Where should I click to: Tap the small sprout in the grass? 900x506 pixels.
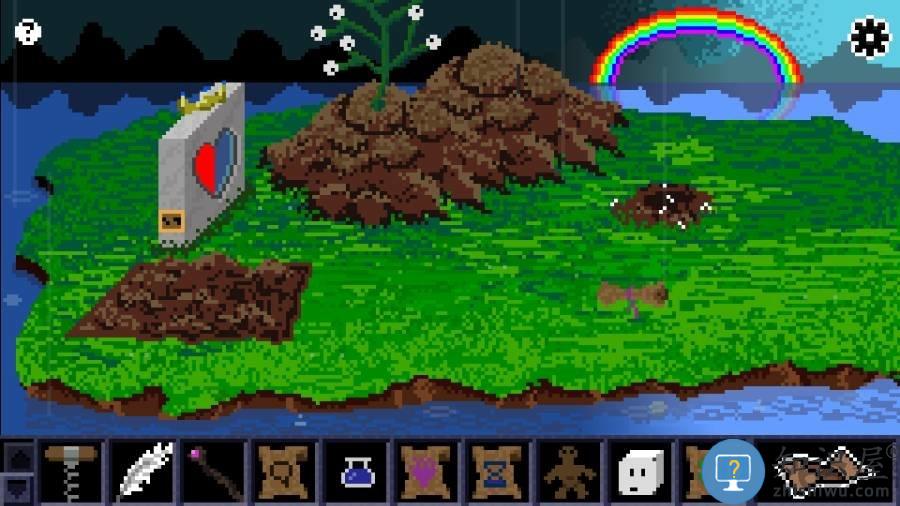pyautogui.click(x=632, y=296)
